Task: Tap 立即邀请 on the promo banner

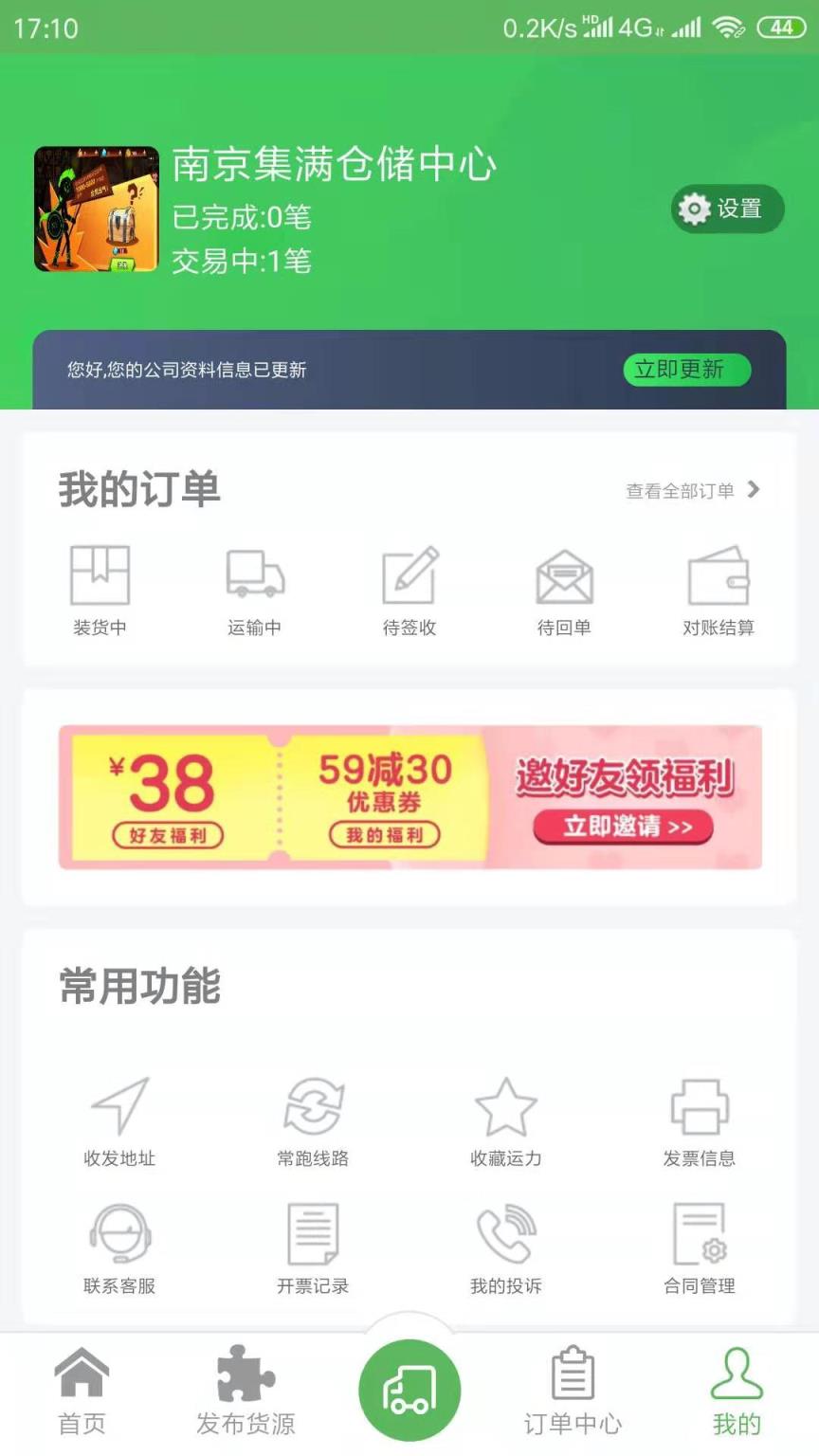Action: (x=622, y=828)
